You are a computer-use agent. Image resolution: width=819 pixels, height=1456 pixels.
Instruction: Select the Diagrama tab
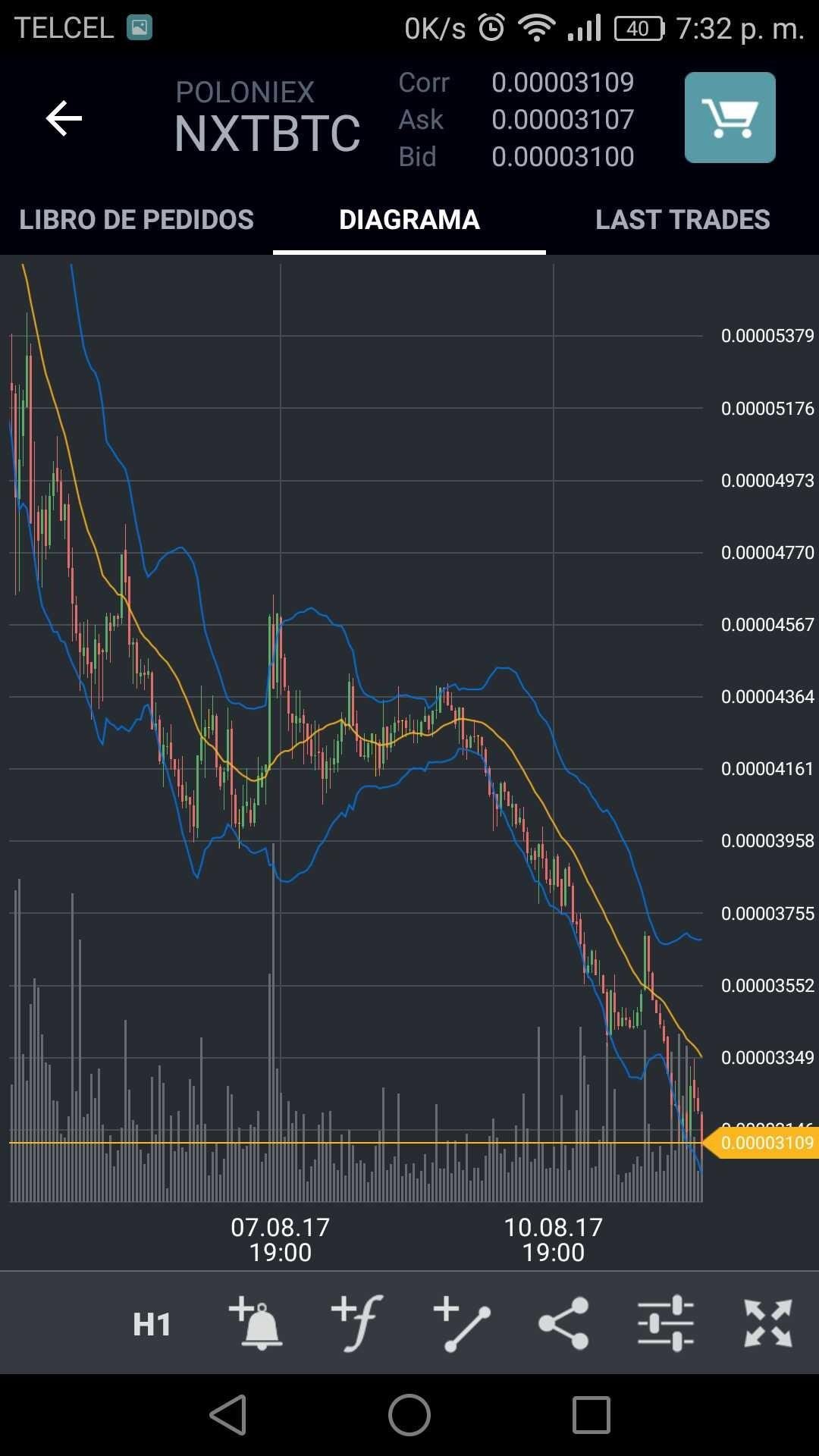tap(409, 220)
